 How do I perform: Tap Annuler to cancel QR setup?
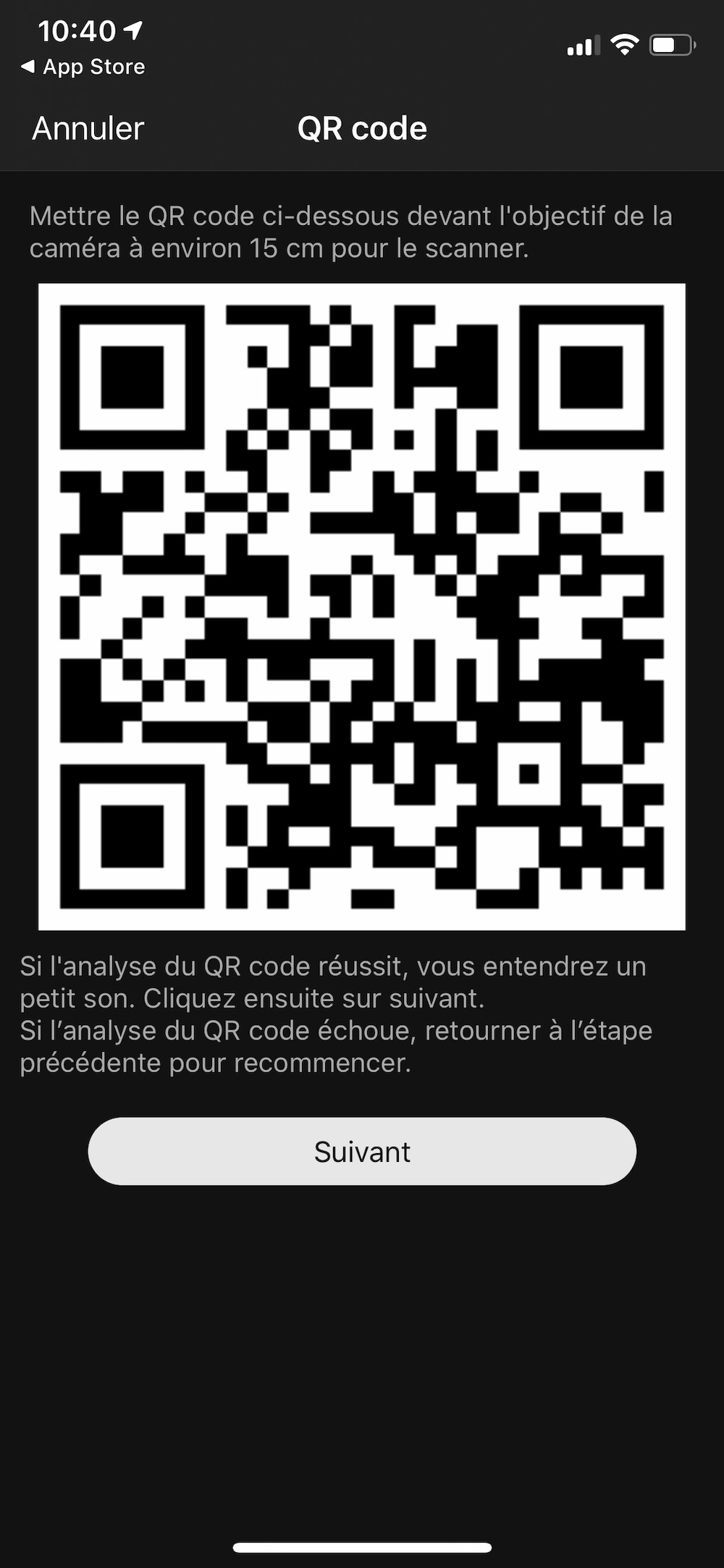click(x=88, y=129)
